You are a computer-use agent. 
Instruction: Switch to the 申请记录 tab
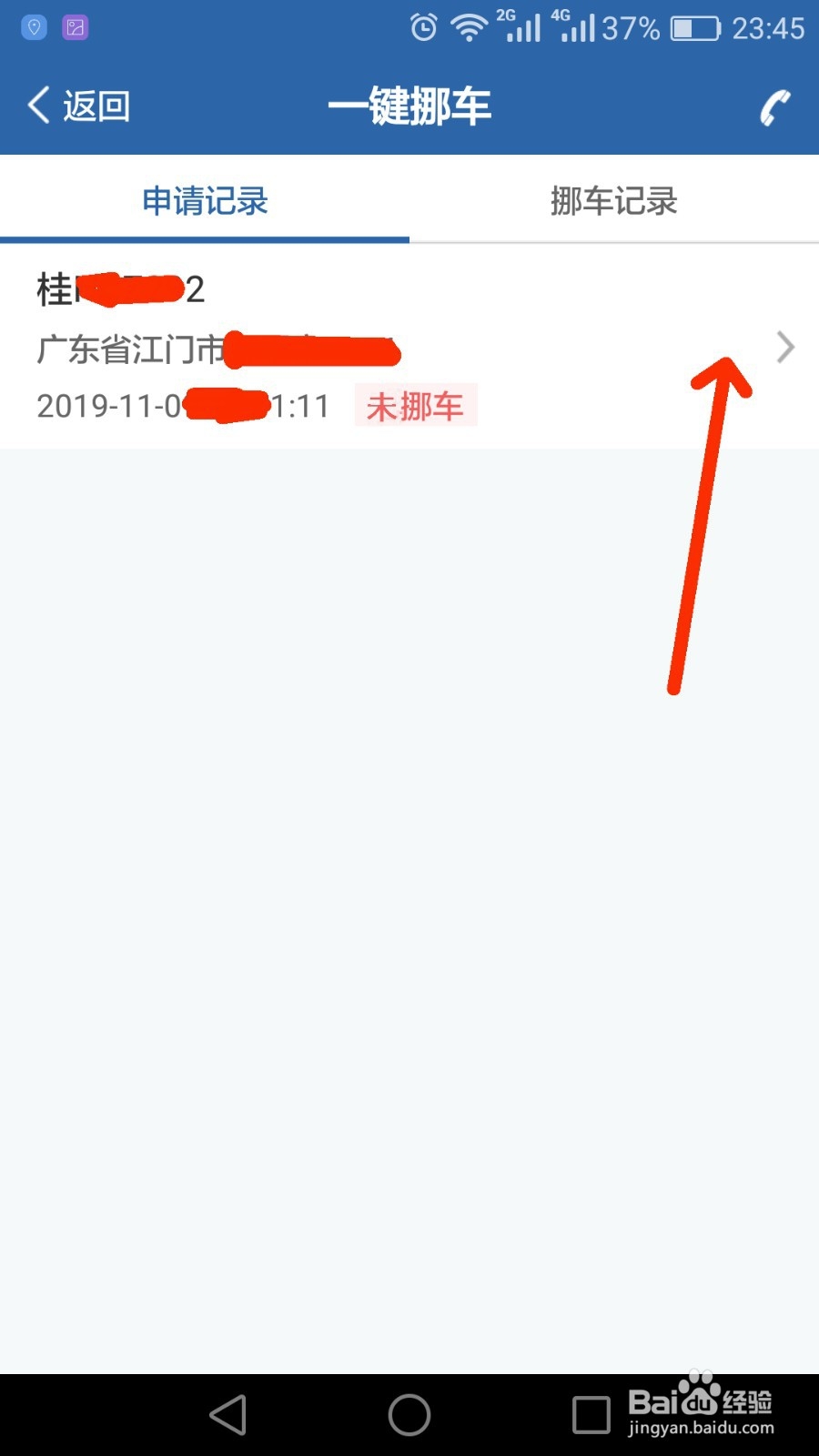(205, 201)
